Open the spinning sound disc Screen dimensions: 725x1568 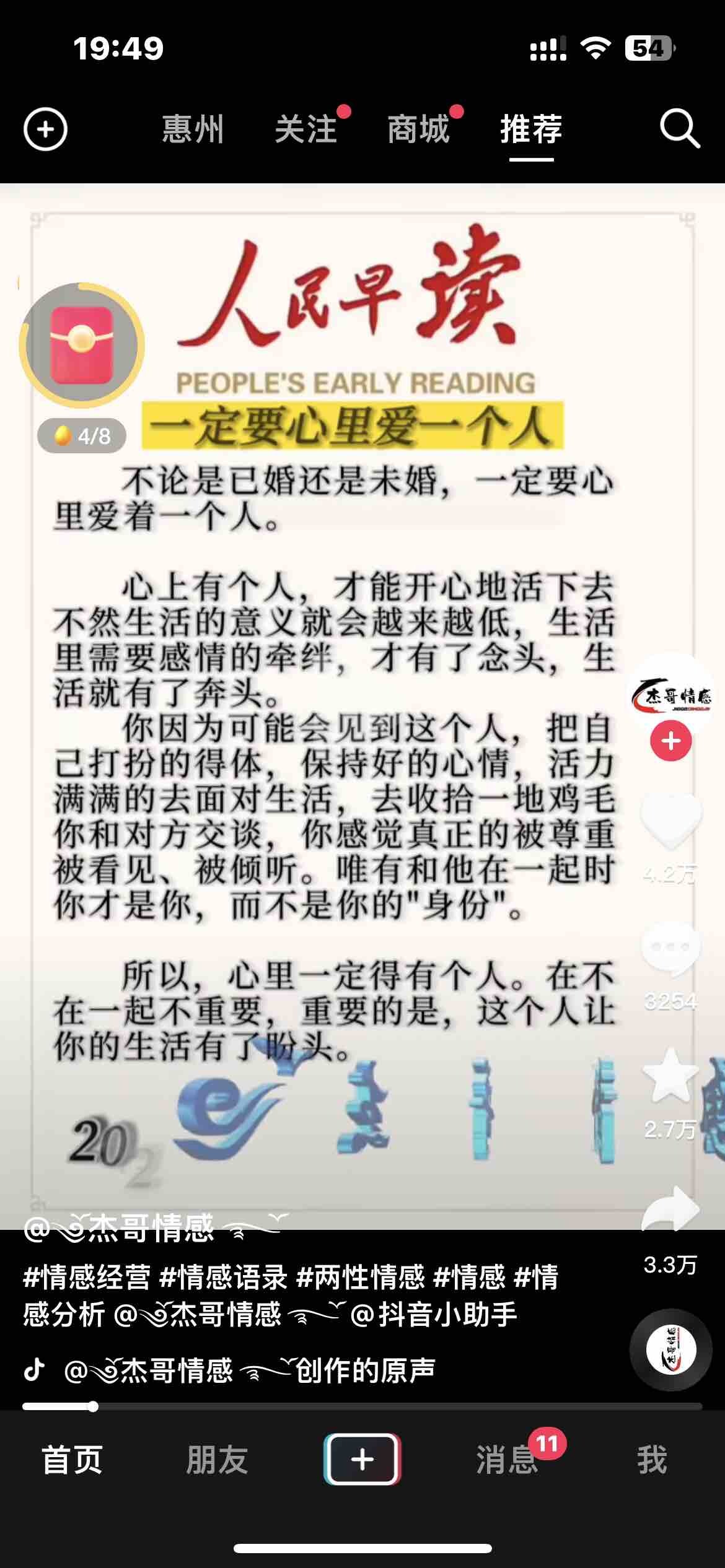[670, 1350]
